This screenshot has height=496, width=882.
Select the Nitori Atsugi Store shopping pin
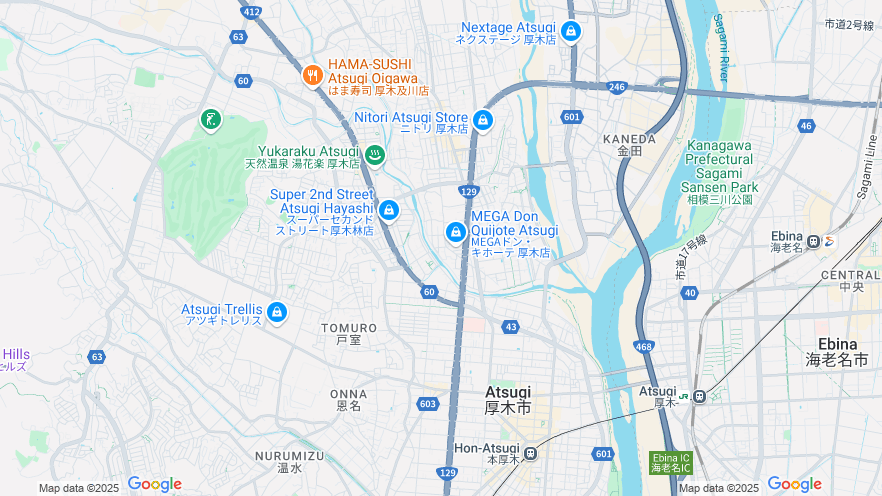coord(483,120)
